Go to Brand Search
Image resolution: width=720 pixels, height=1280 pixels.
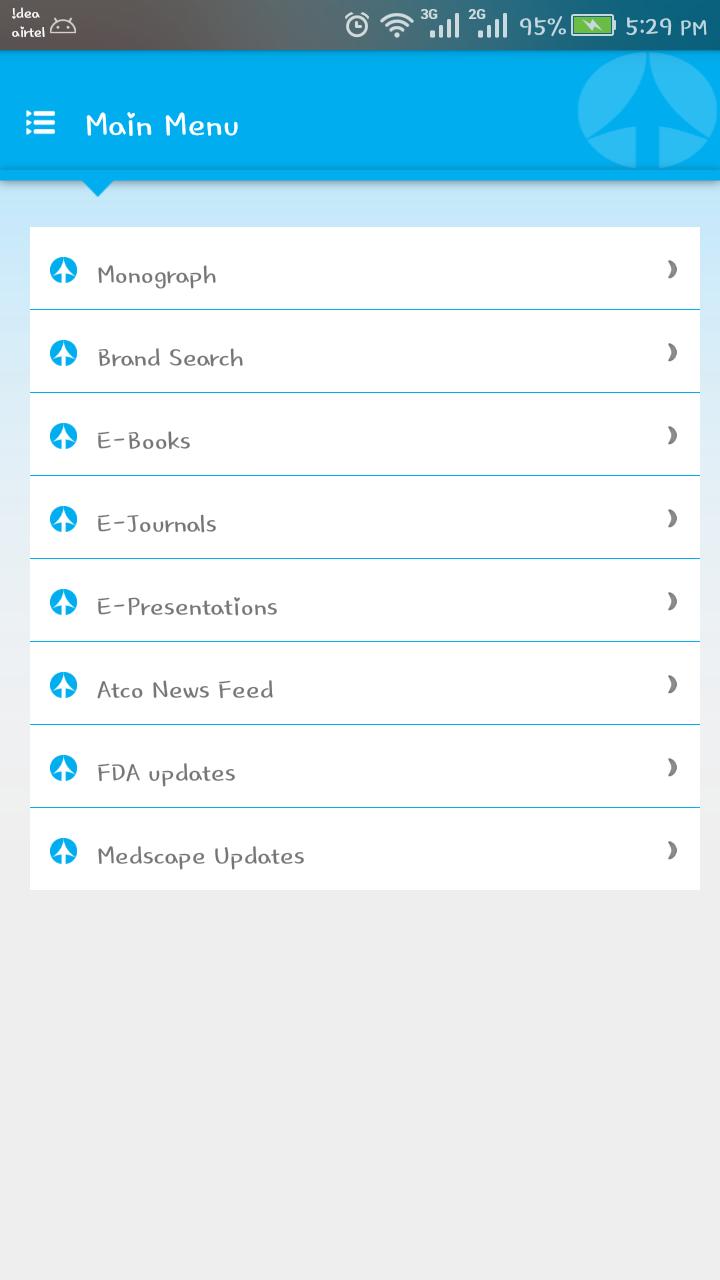pyautogui.click(x=364, y=352)
